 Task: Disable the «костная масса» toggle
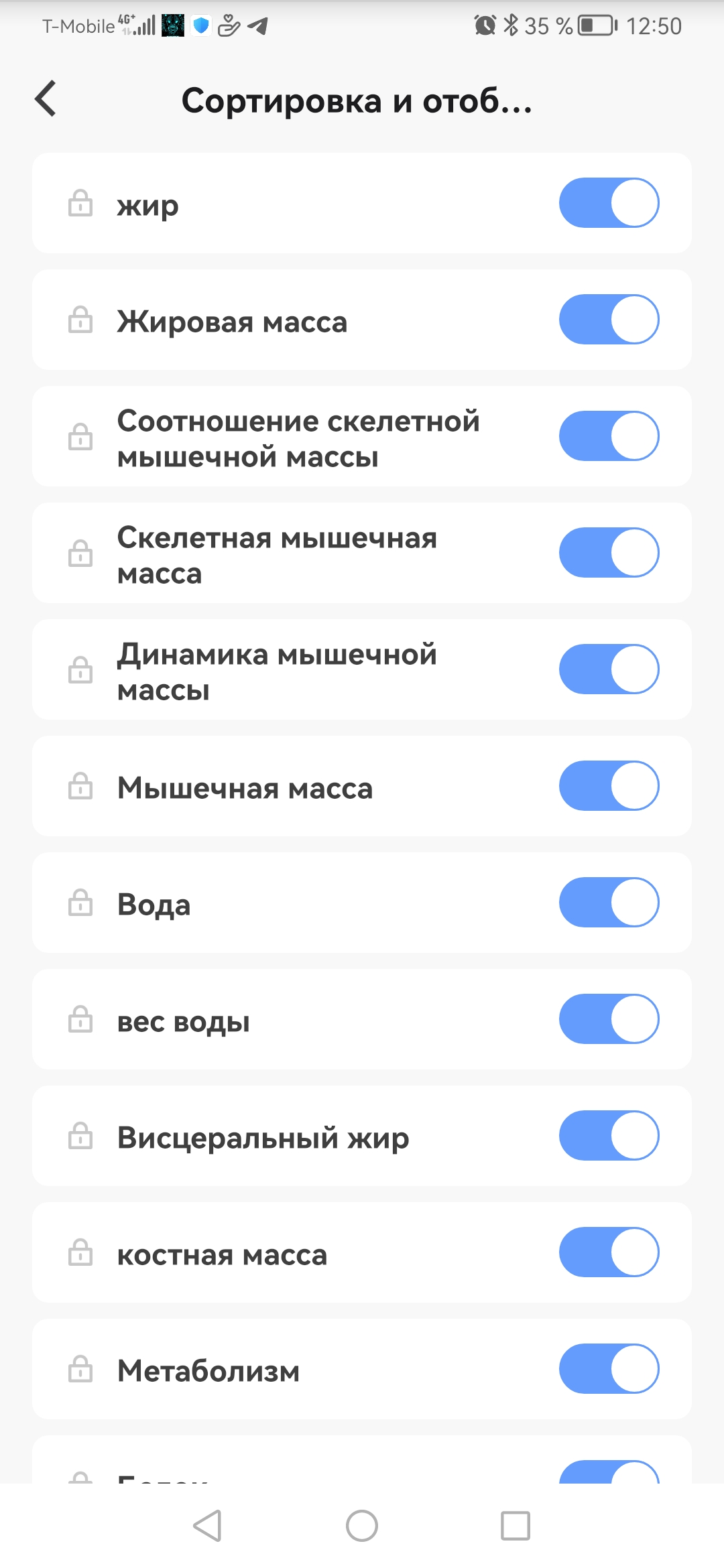pyautogui.click(x=609, y=1252)
